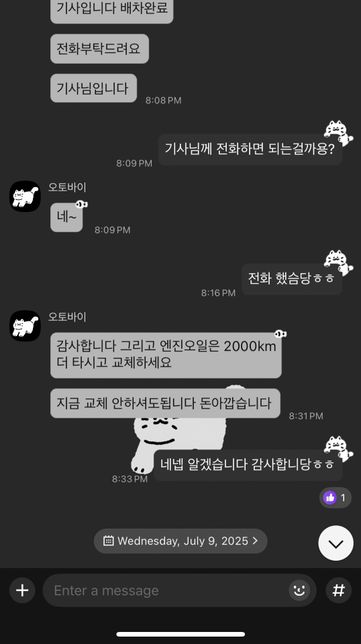Viewport: 361px width, 644px height.
Task: Open 오토바이 cat profile picture above 네~ message
Action: pyautogui.click(x=25, y=196)
